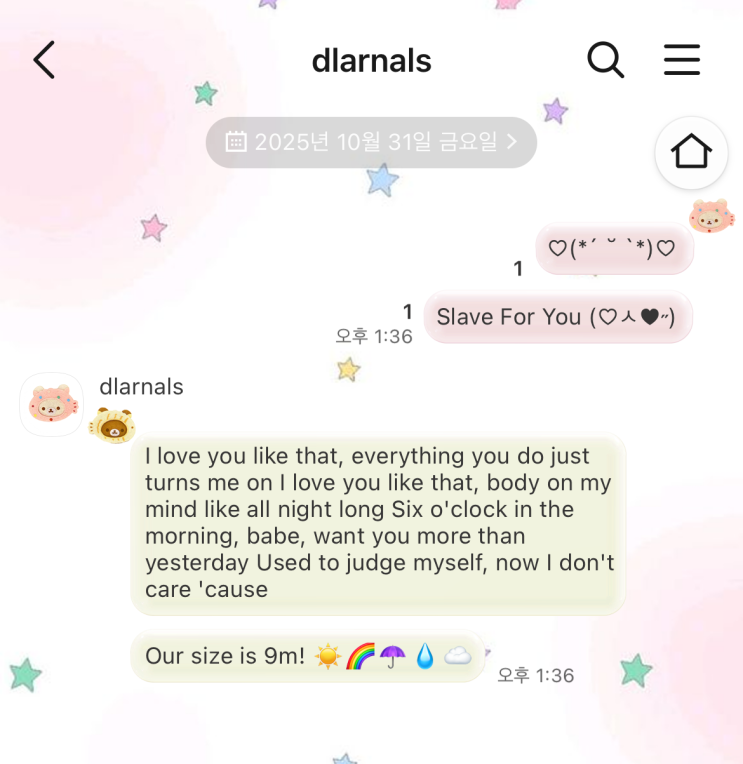Open the search magnifier icon

click(605, 60)
